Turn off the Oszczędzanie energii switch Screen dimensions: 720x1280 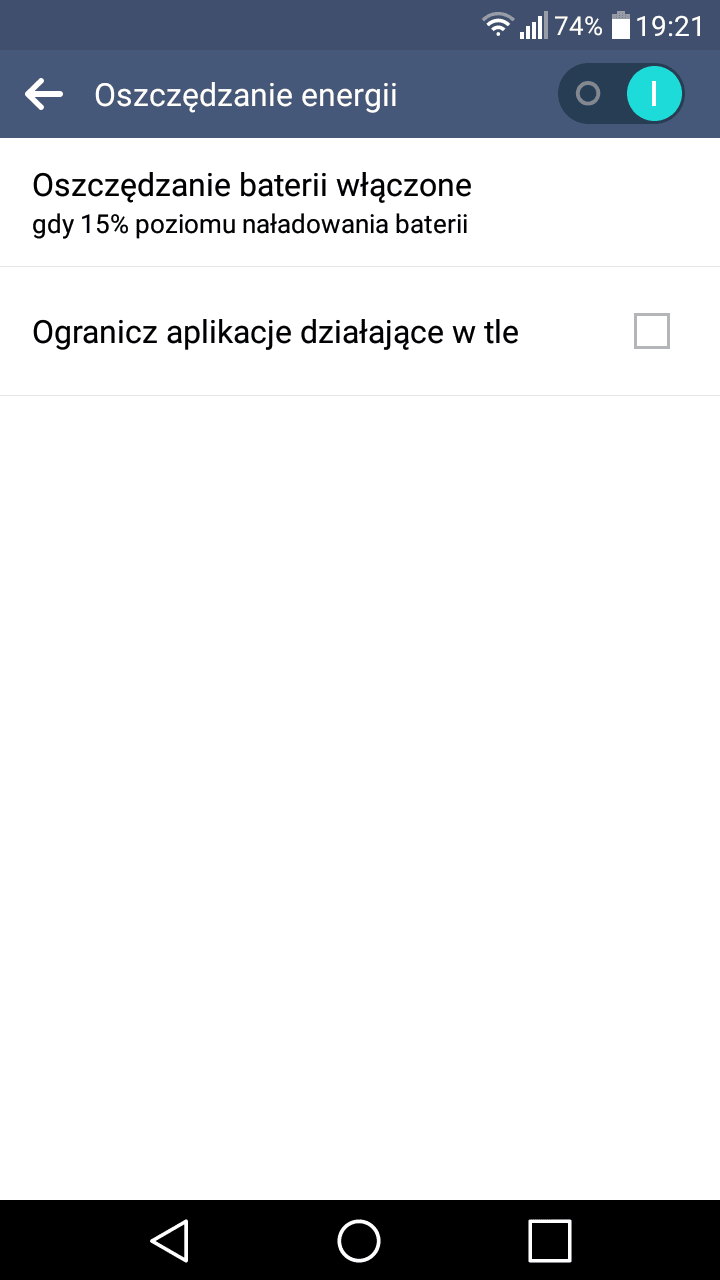[621, 94]
